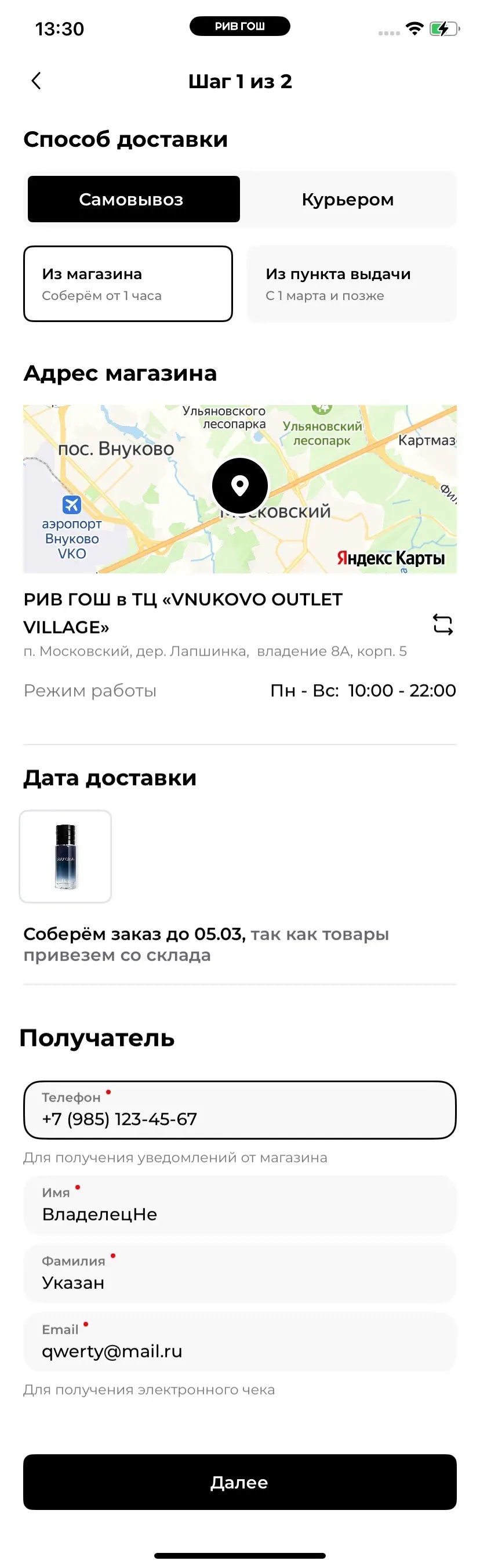Viewport: 480px width, 1568px height.
Task: Choose Из пункта выдачи option
Action: 351,284
